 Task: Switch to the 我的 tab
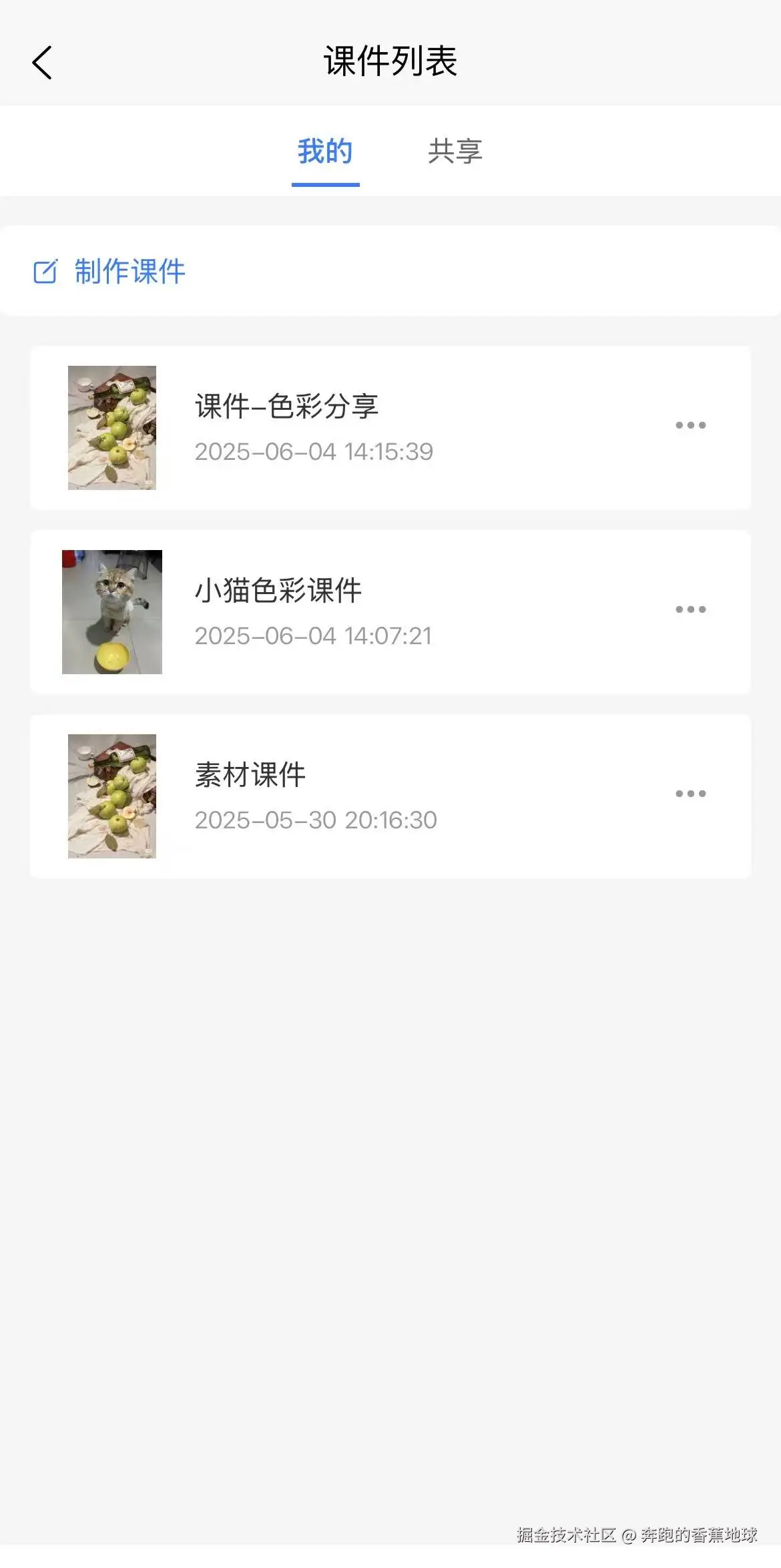(325, 152)
